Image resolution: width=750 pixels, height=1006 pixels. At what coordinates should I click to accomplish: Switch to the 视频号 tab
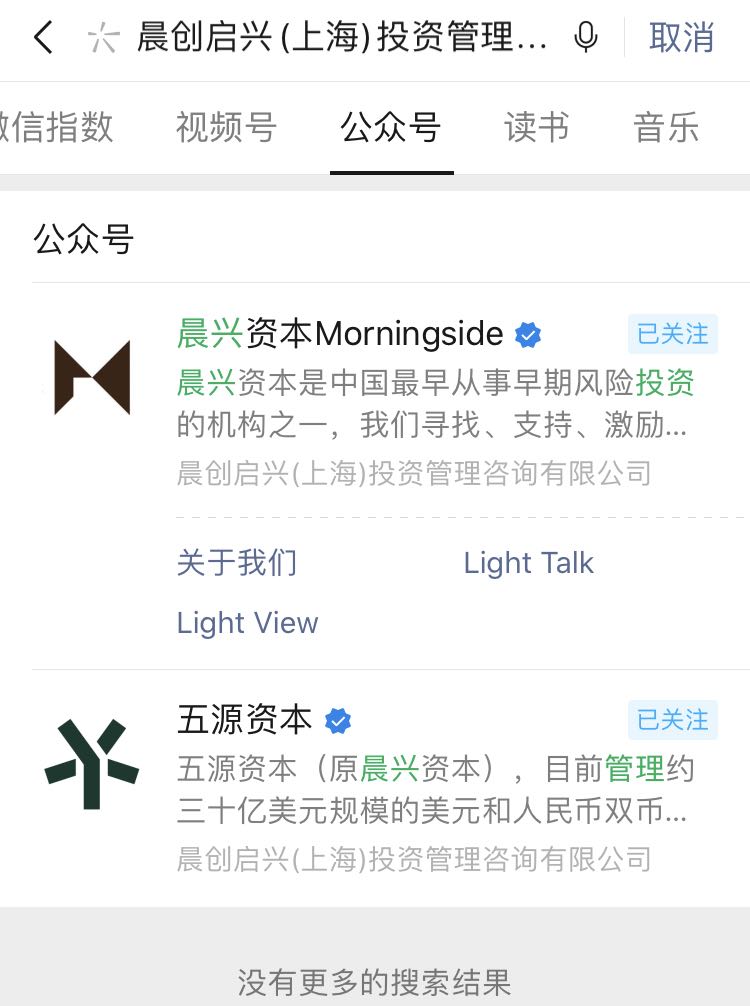(226, 128)
